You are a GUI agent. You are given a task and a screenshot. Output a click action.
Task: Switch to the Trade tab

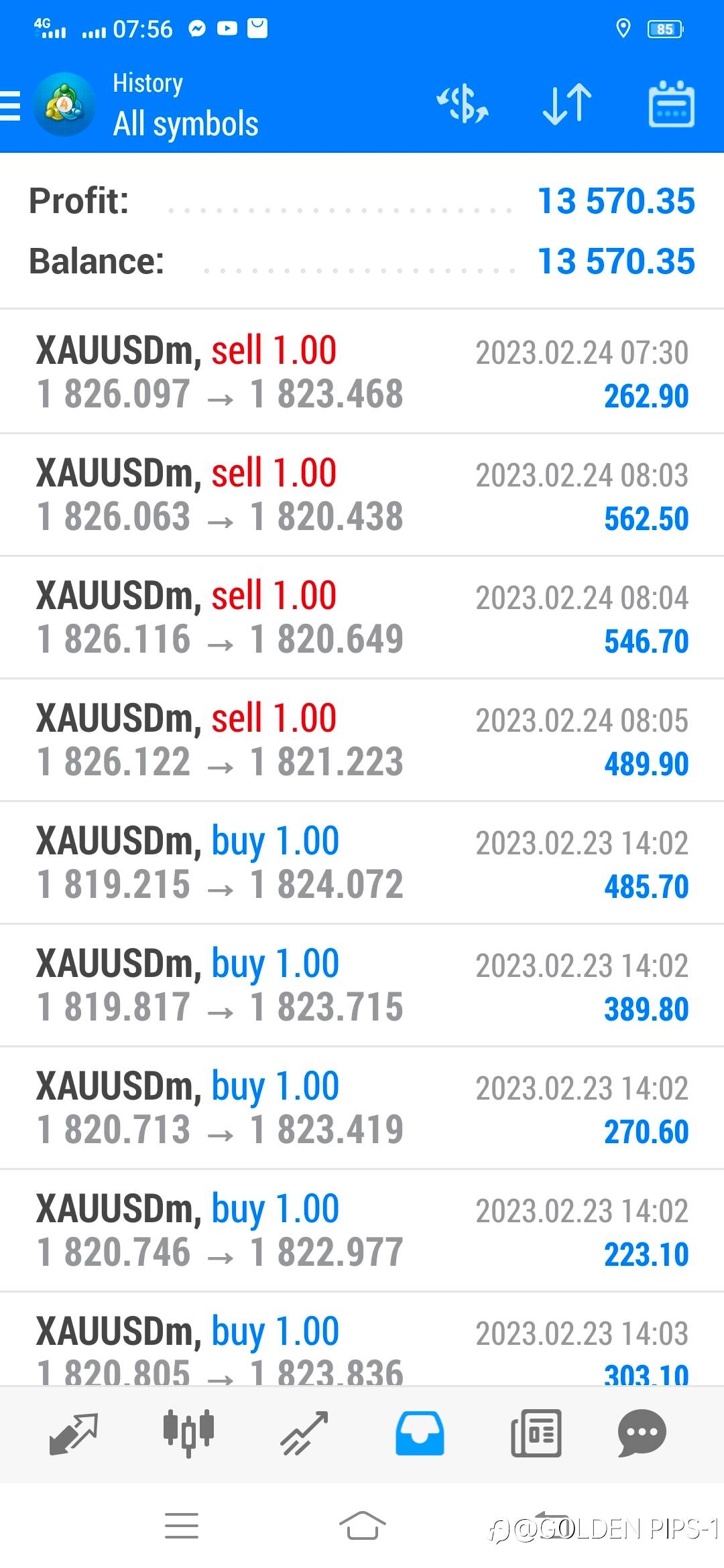(304, 1433)
